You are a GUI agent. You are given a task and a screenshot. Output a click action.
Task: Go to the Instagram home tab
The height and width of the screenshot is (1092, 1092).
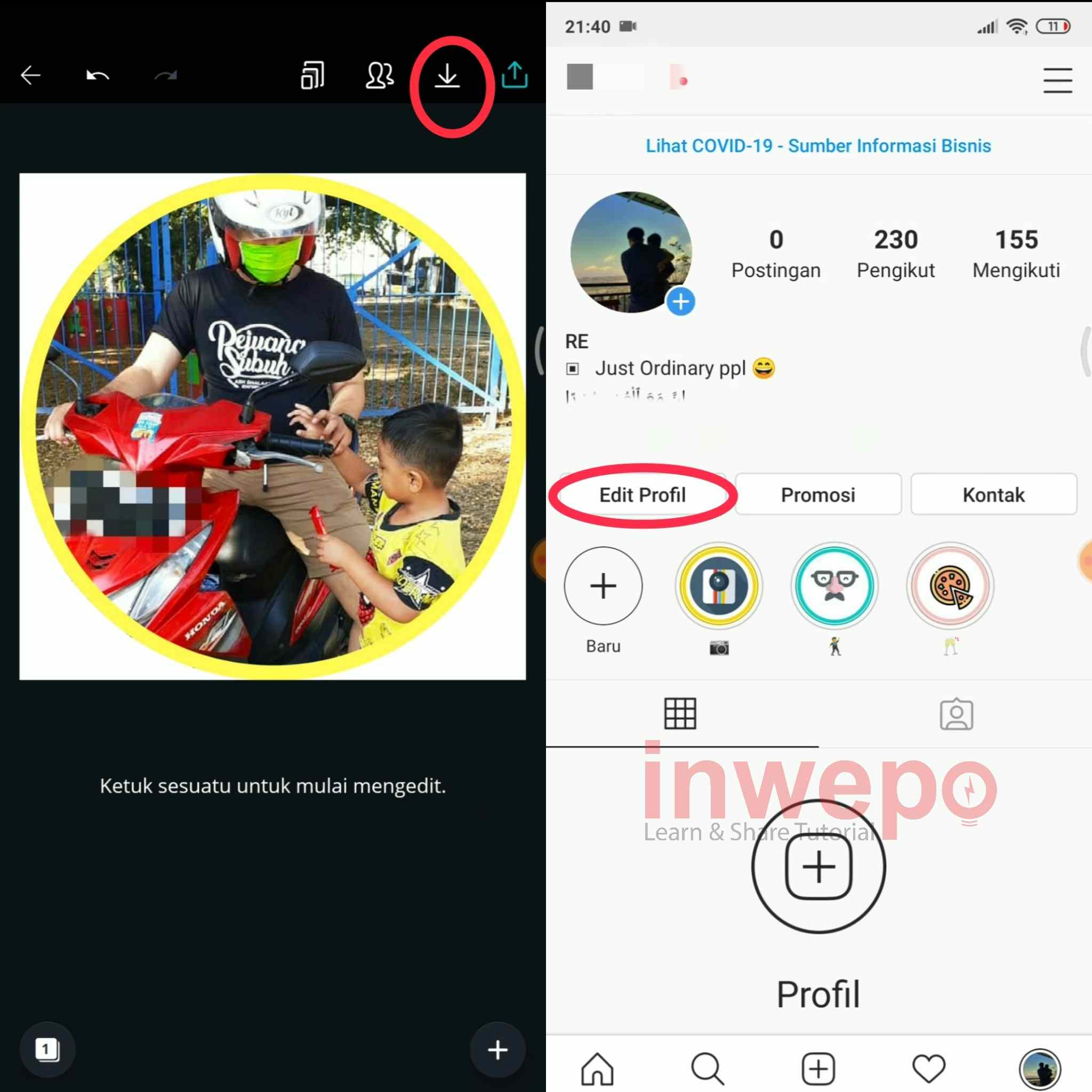click(x=597, y=1068)
